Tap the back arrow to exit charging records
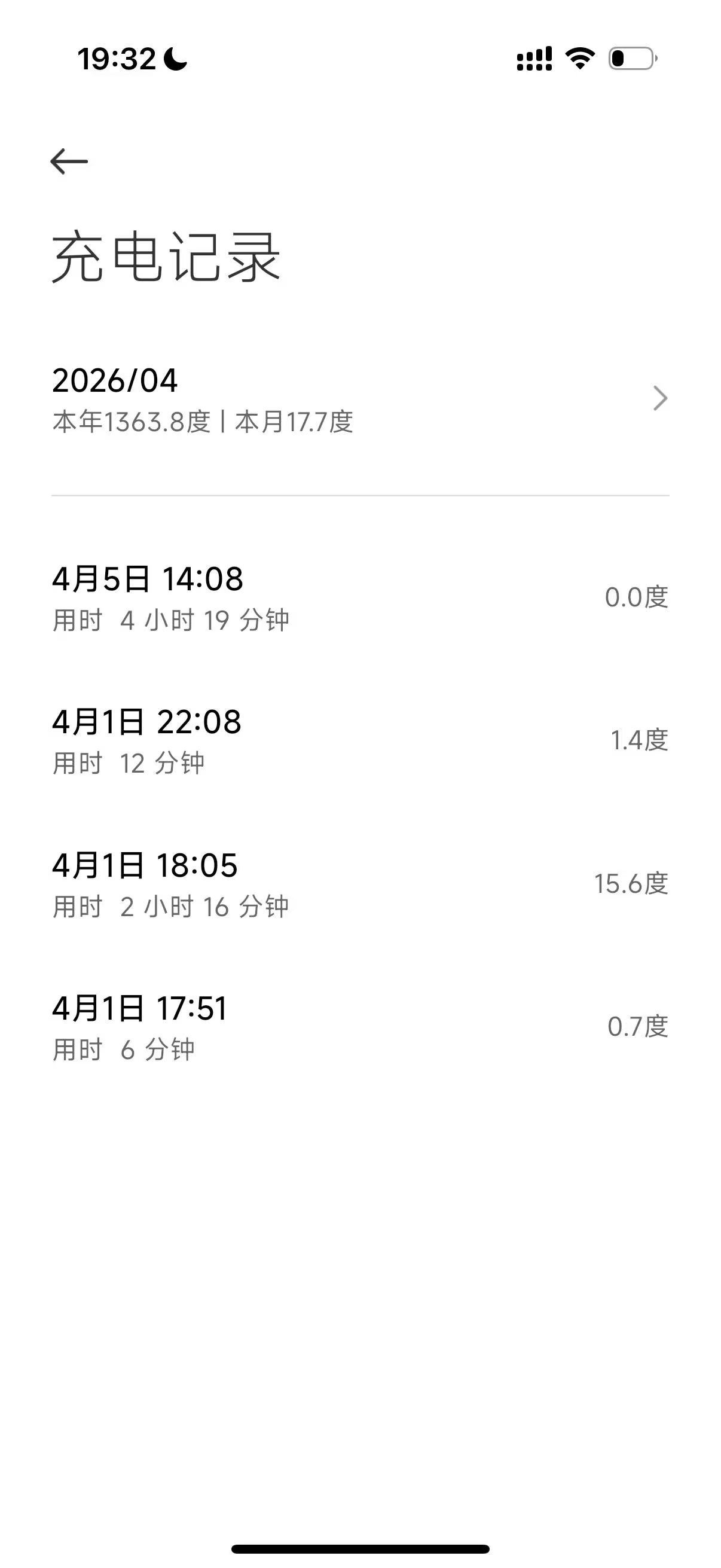The height and width of the screenshot is (1568, 721). (67, 161)
